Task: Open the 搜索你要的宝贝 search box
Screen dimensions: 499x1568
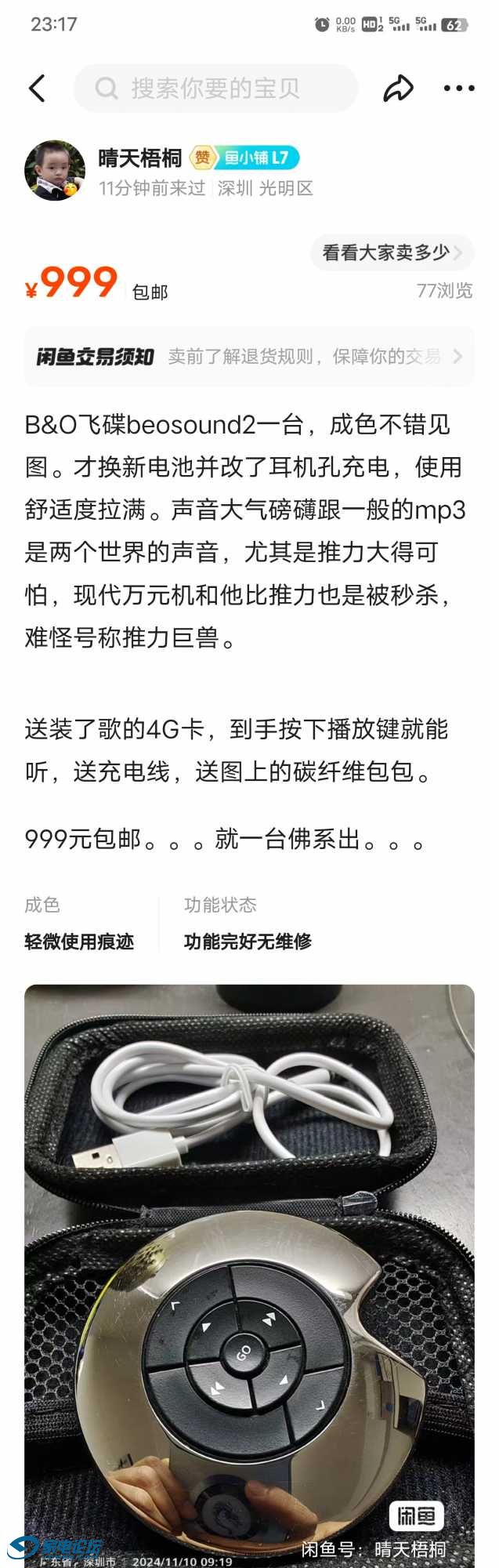Action: click(215, 89)
